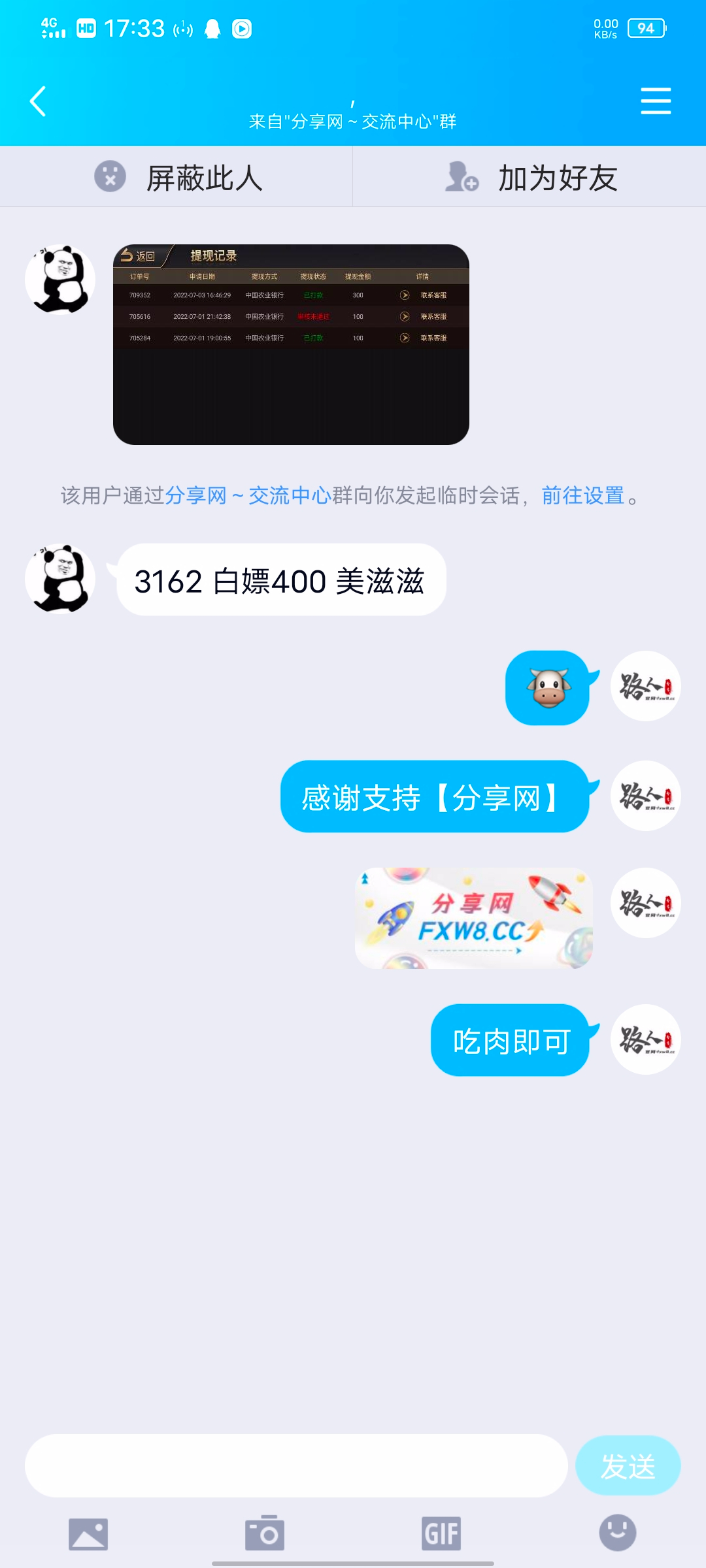The width and height of the screenshot is (706, 1568).
Task: Open the GIF picker
Action: [x=441, y=1533]
